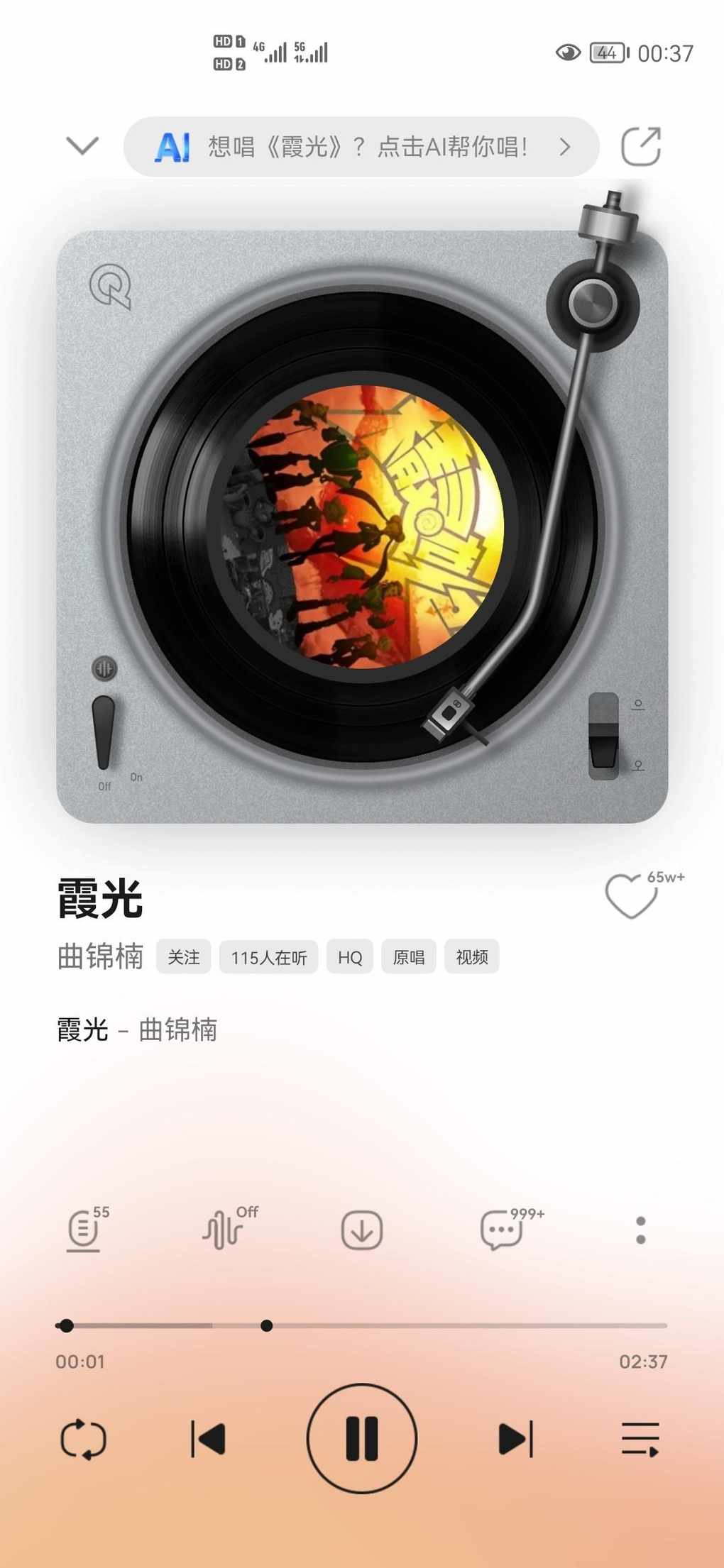This screenshot has height=1568, width=724.
Task: Open the three-dot more options menu
Action: point(640,1230)
